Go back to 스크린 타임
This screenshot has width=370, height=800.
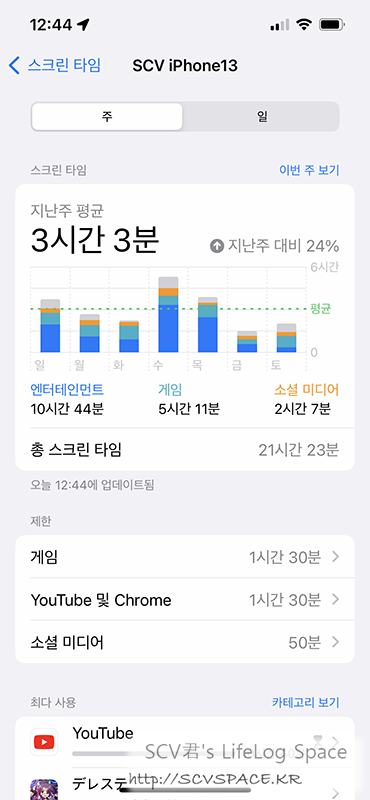point(55,66)
